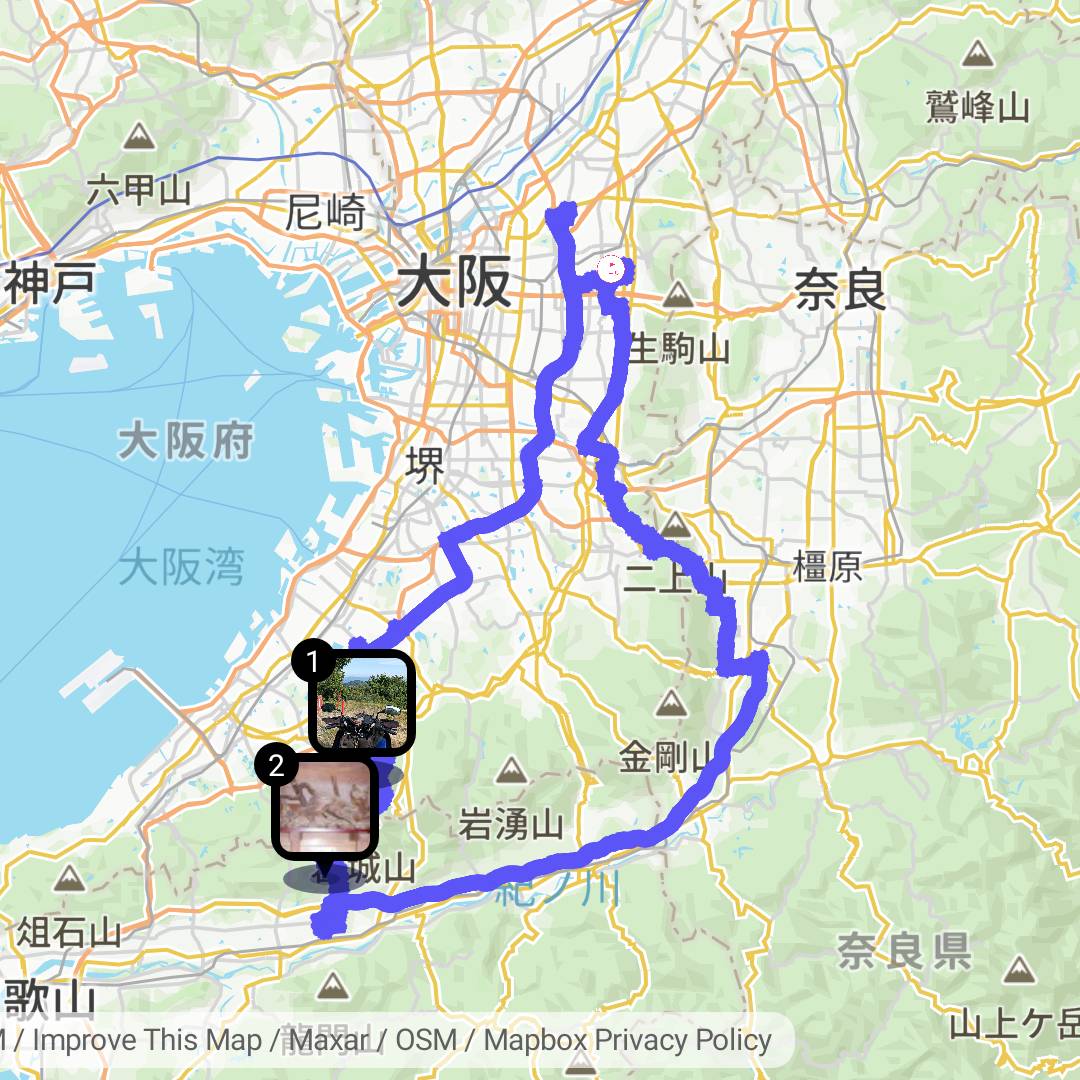Open the Maxar attribution link
The height and width of the screenshot is (1080, 1080).
point(331,1040)
